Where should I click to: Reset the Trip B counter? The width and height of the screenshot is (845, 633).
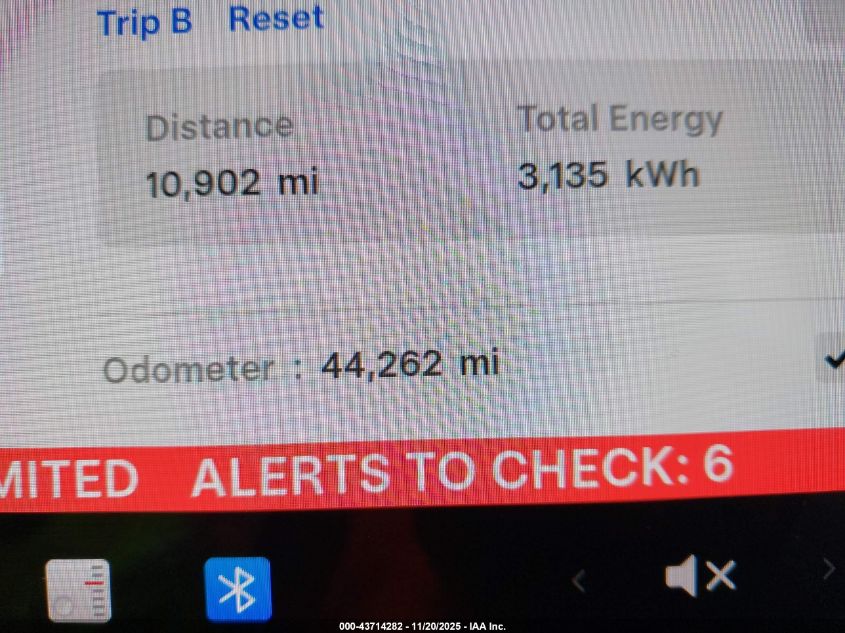[276, 18]
